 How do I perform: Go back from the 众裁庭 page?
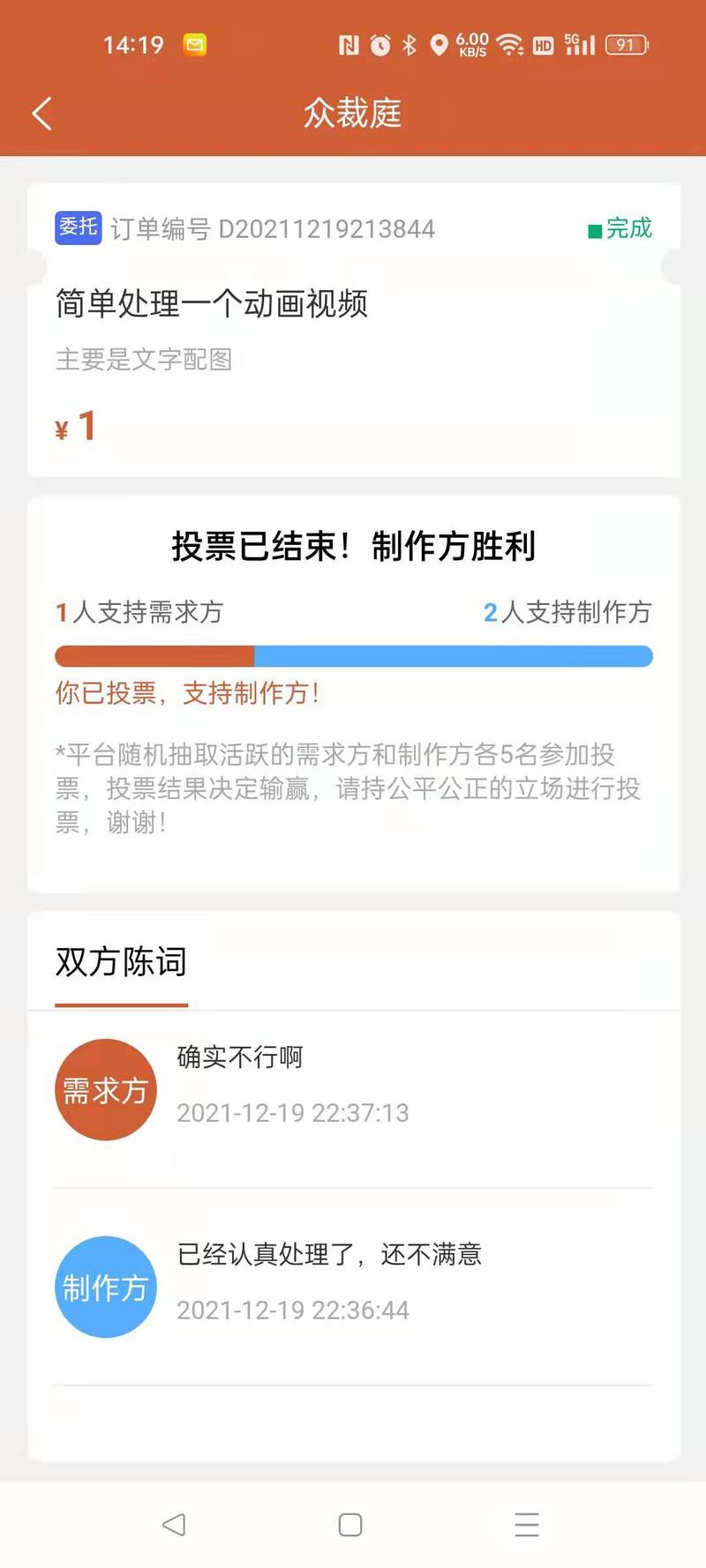pyautogui.click(x=41, y=113)
